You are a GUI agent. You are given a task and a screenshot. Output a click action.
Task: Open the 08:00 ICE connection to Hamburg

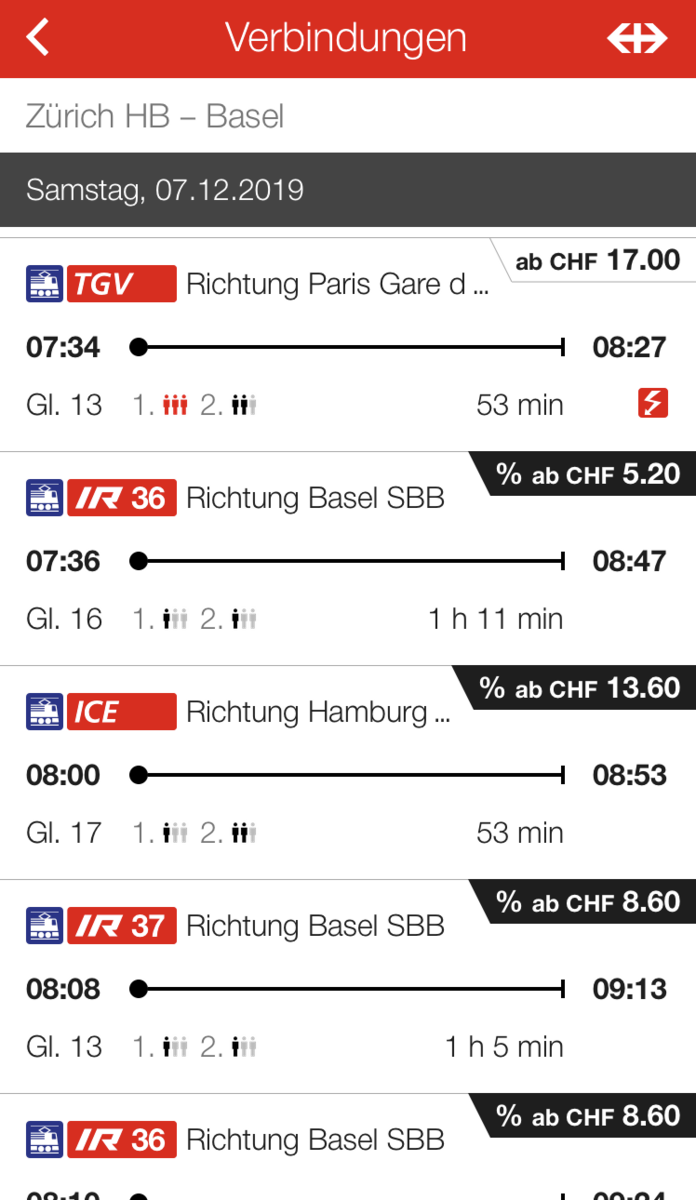(346, 774)
